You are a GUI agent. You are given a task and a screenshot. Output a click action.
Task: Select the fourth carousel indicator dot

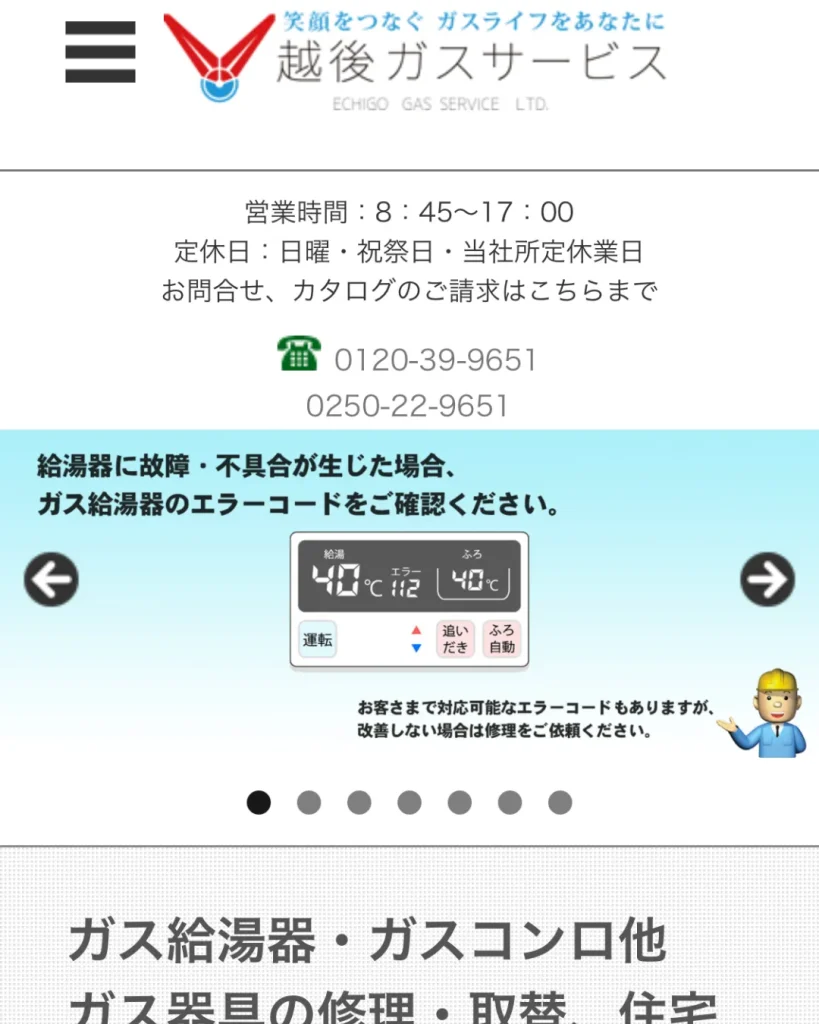(x=410, y=801)
